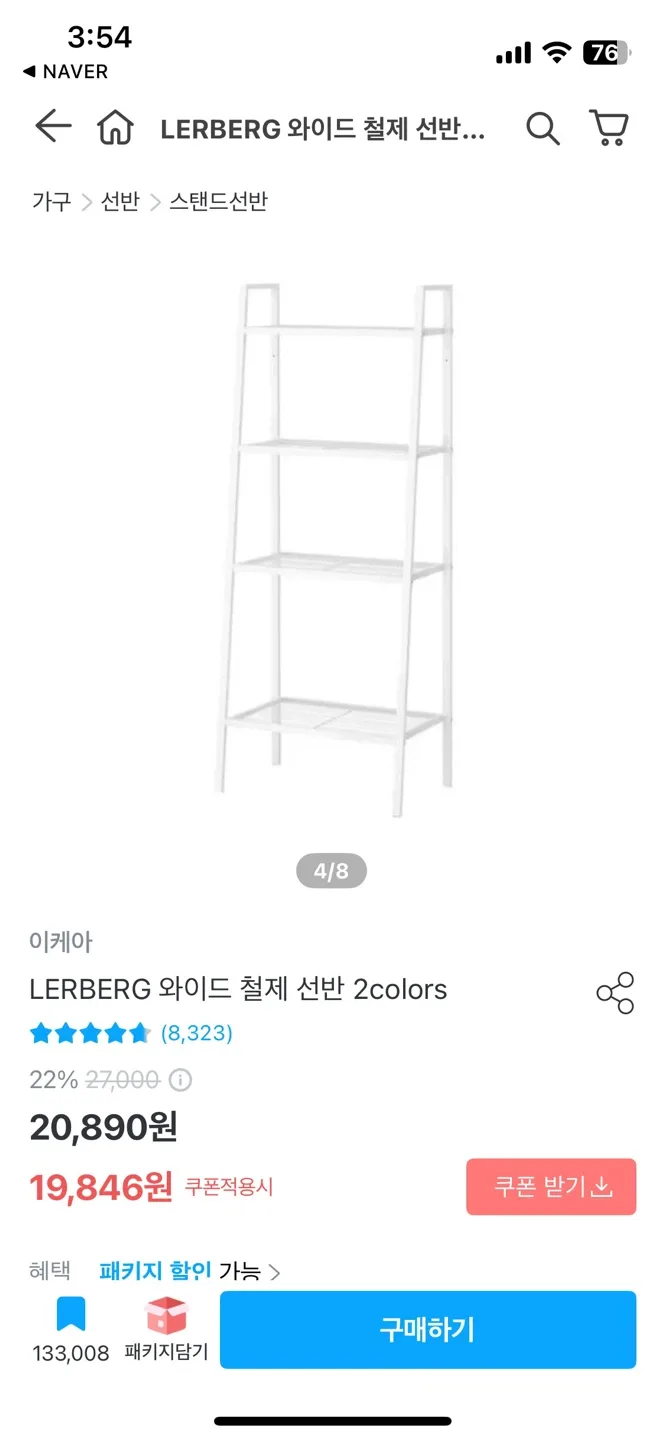
Task: Tap 쿠폰 받기 to download coupon
Action: [551, 1187]
